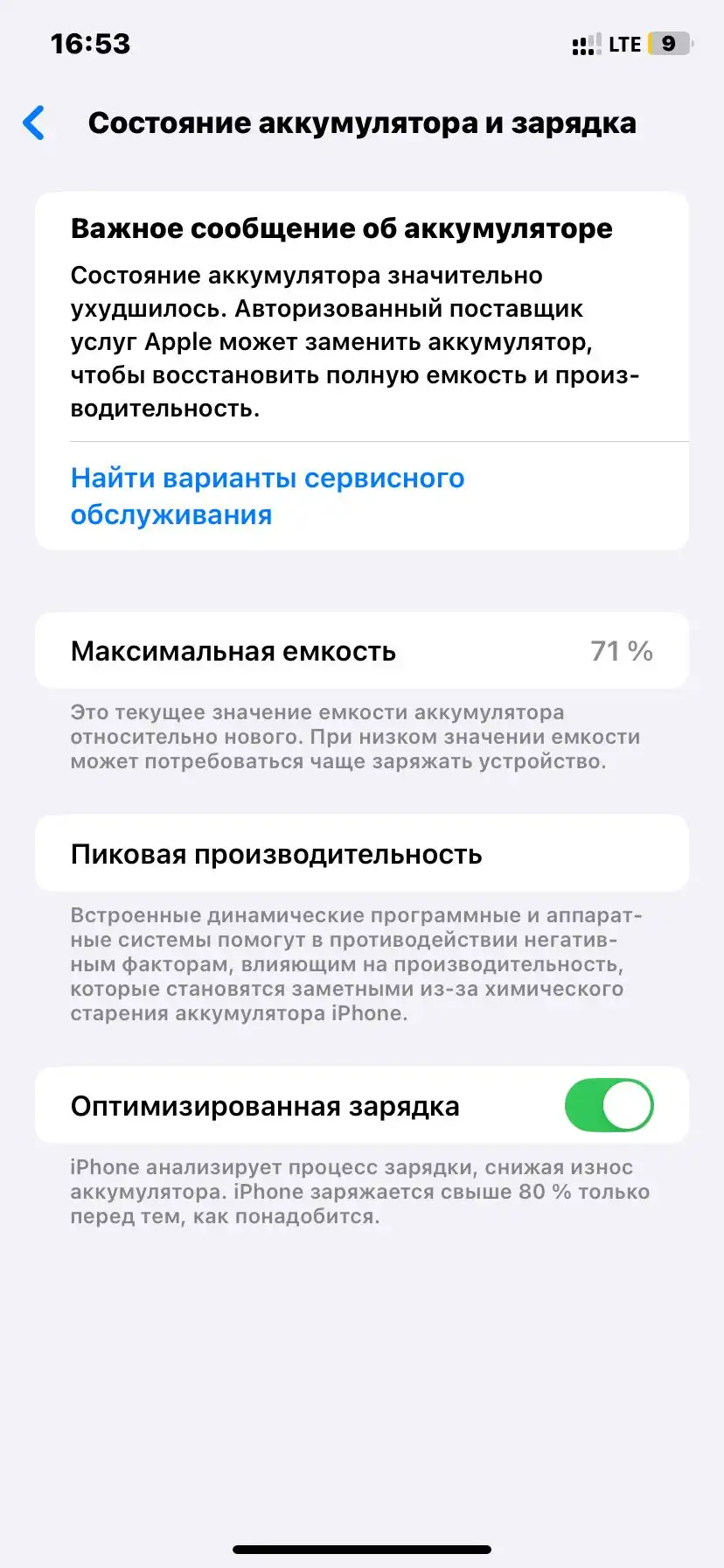The width and height of the screenshot is (724, 1568).
Task: Go back using the blue back arrow
Action: (x=34, y=123)
